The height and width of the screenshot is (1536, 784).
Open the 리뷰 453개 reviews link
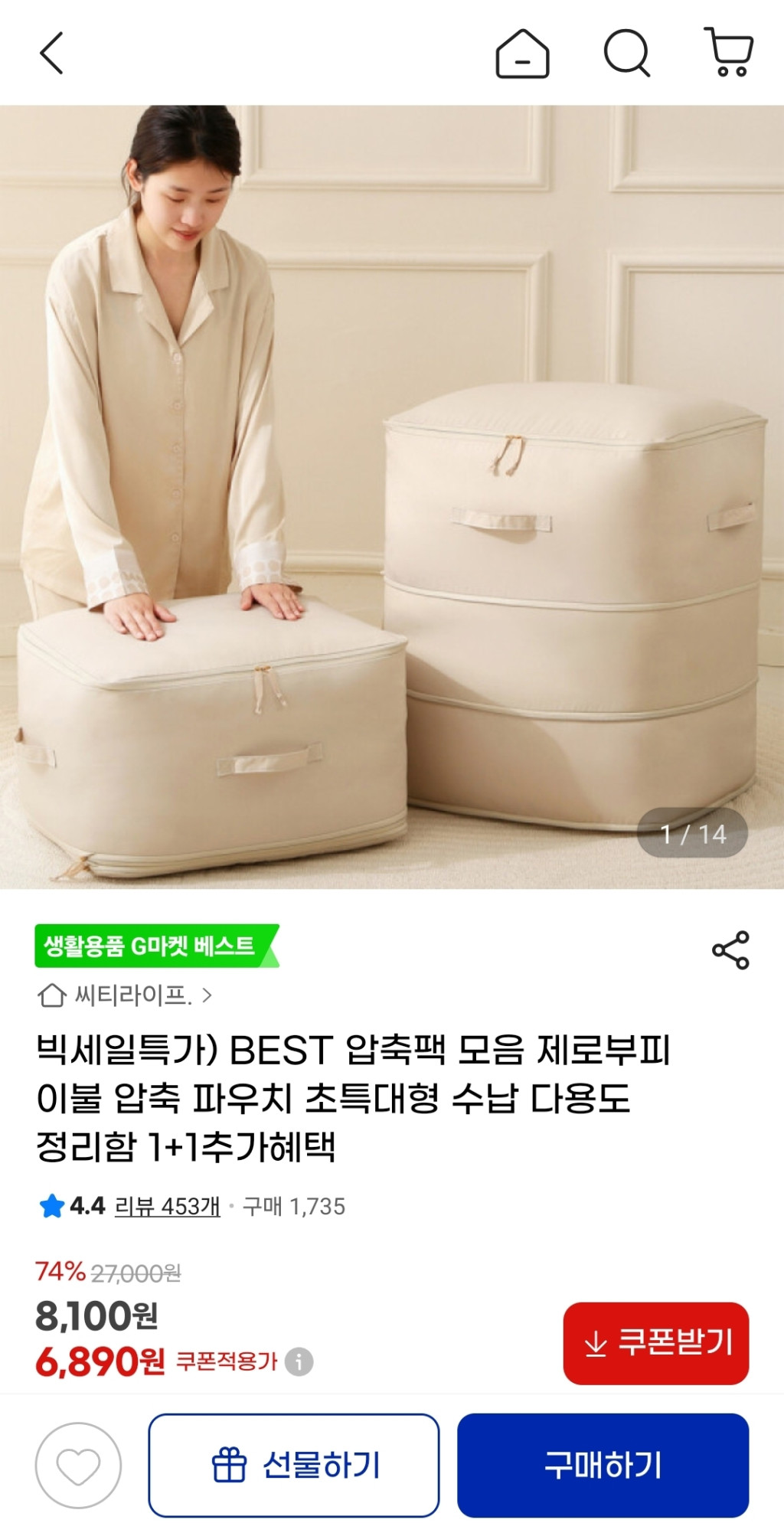pos(167,1207)
